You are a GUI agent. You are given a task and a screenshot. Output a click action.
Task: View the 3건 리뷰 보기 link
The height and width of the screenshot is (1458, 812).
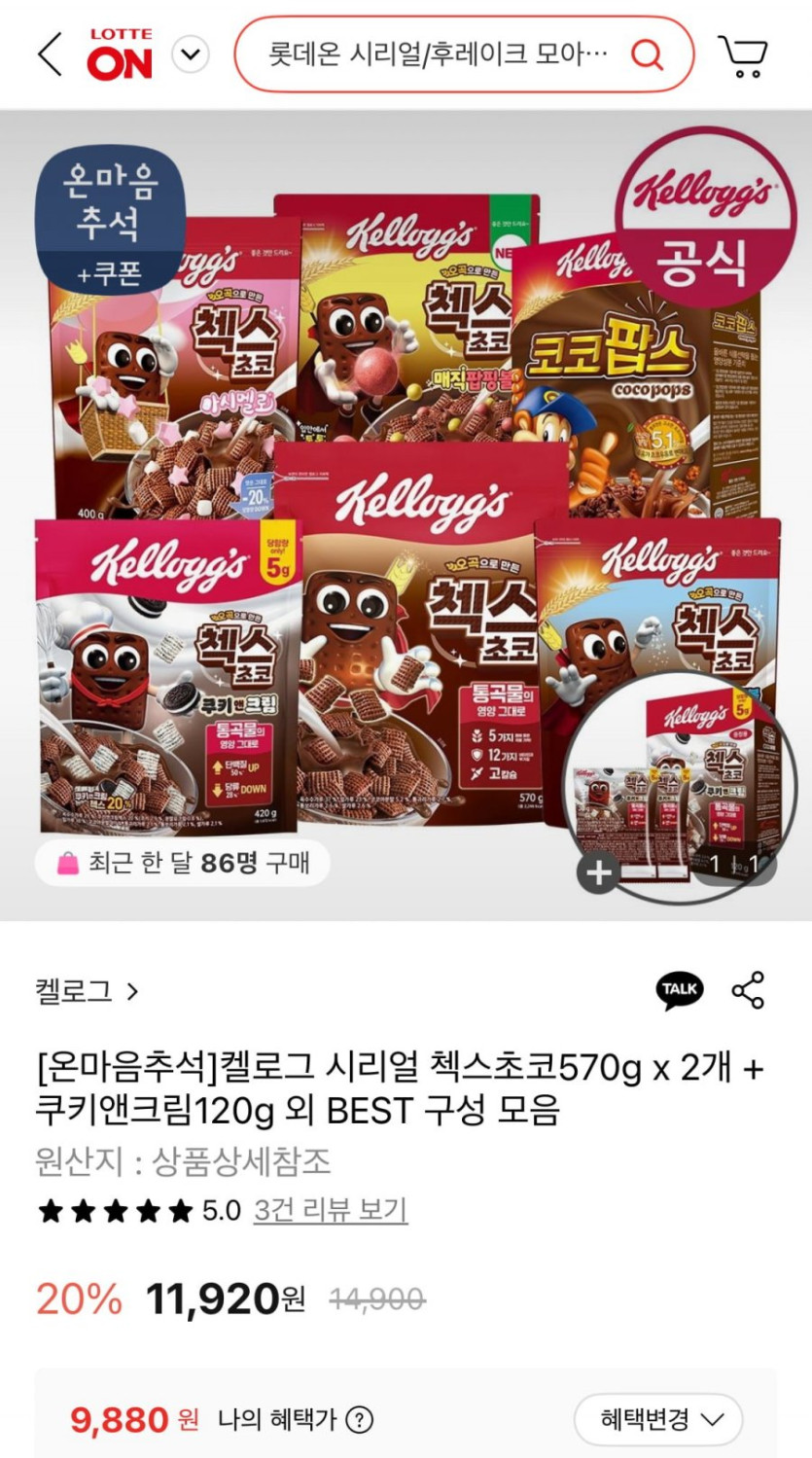tap(331, 1210)
